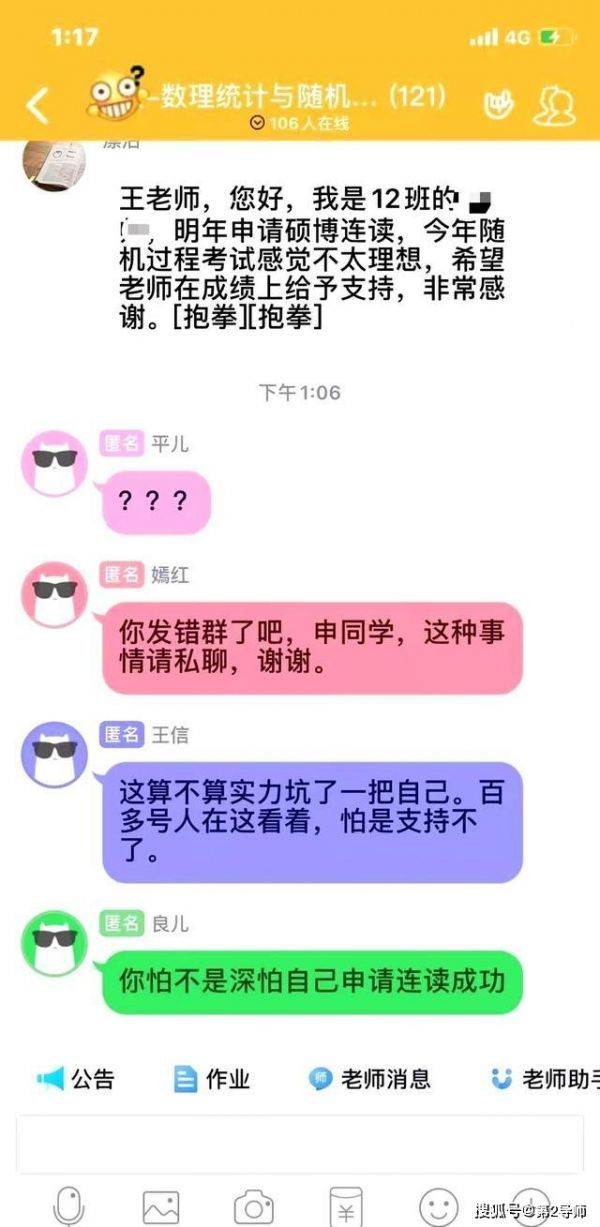View anonymous user 平儿's avatar

point(55,463)
